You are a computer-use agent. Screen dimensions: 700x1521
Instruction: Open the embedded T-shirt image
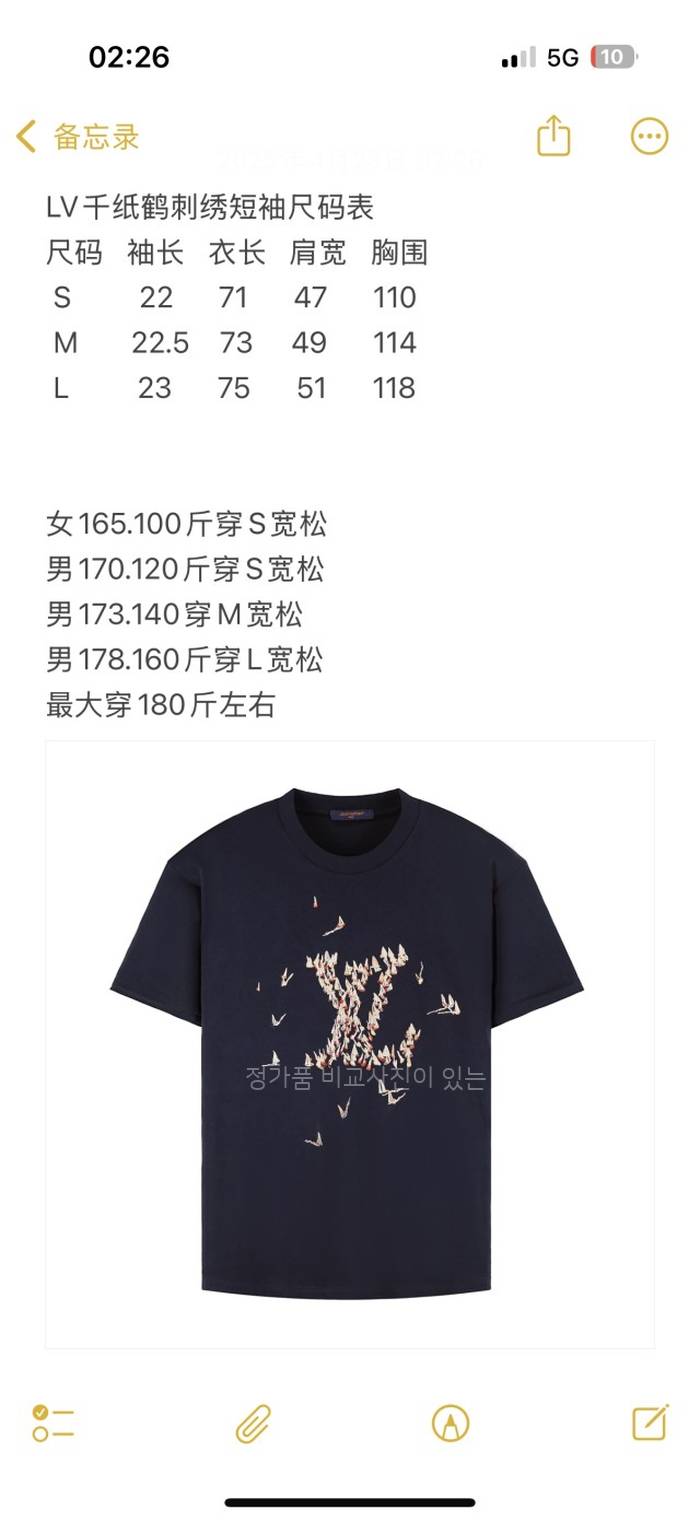(x=349, y=1043)
